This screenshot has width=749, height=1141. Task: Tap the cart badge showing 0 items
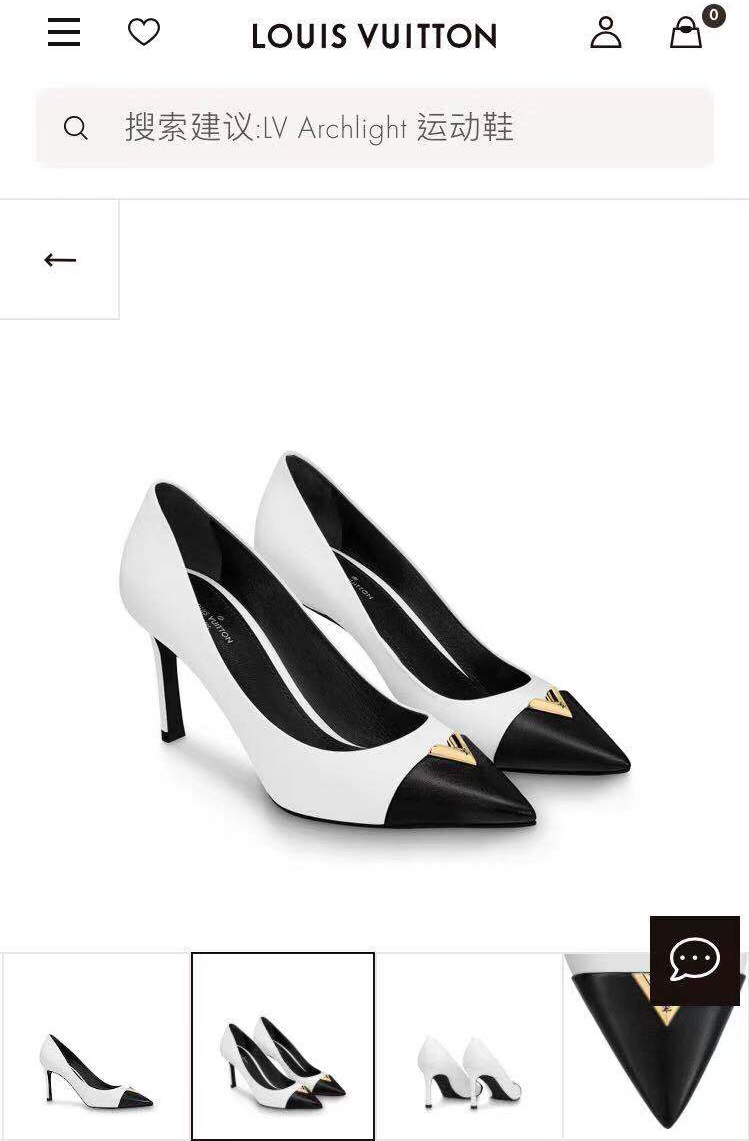(712, 14)
